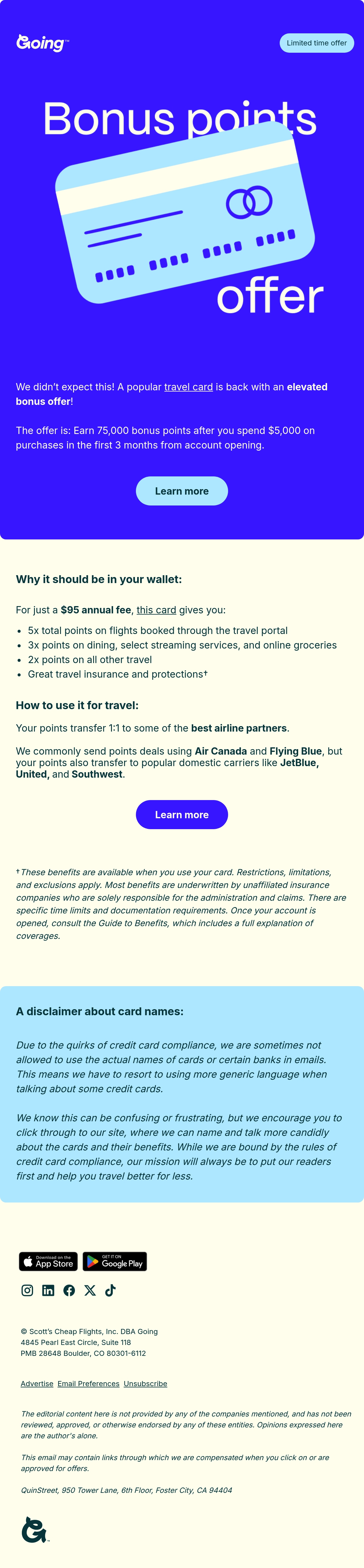Viewport: 364px width, 1568px height.
Task: Open the Advertise link
Action: pos(37,1383)
